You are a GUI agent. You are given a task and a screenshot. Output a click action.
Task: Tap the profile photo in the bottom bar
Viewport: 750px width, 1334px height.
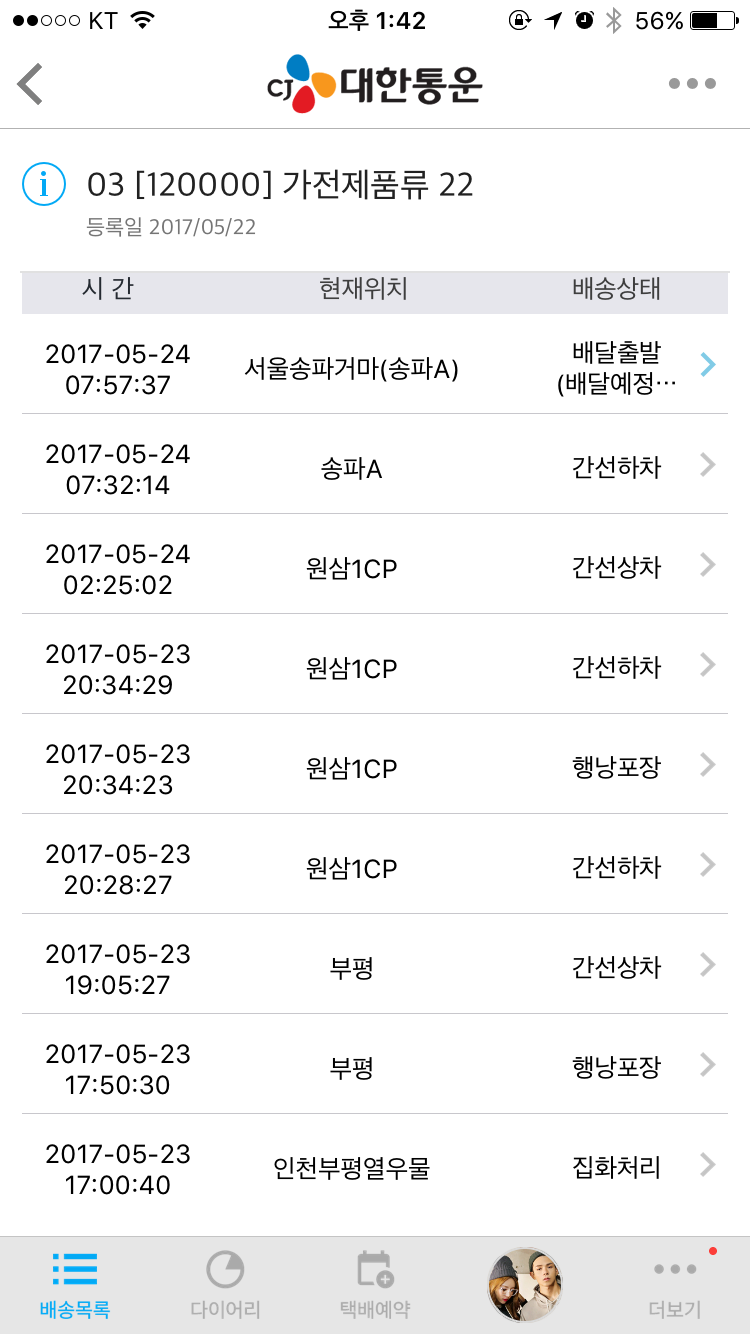(x=525, y=1285)
